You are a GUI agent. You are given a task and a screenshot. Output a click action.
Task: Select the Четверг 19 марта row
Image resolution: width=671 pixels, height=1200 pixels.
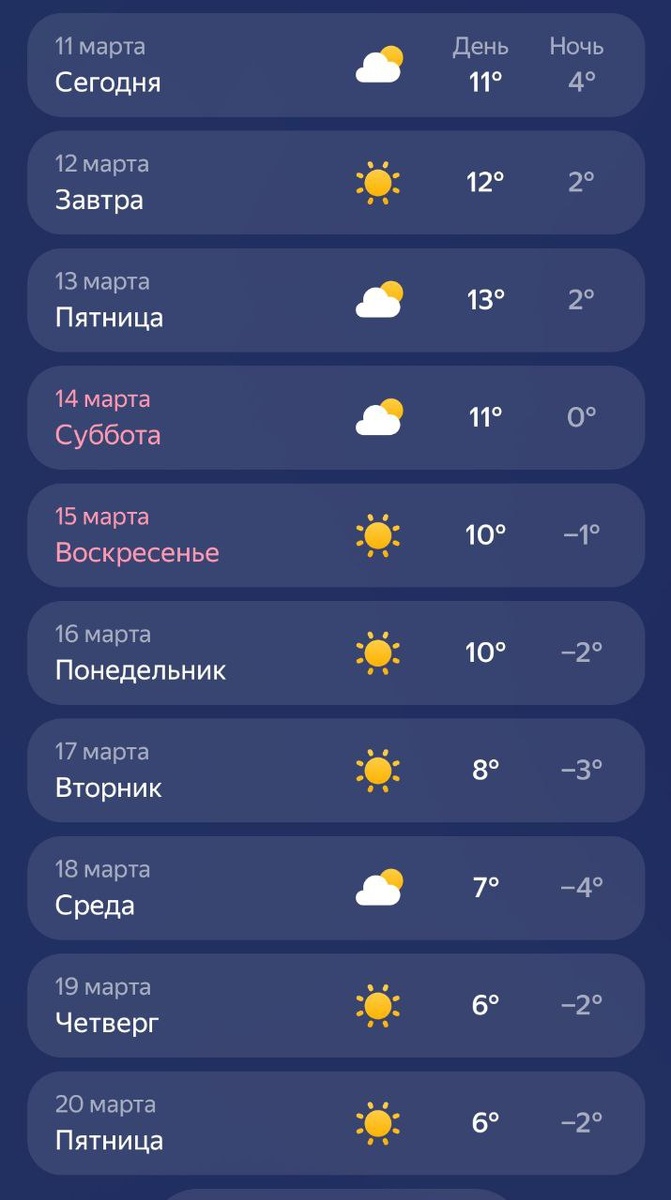coord(335,1005)
